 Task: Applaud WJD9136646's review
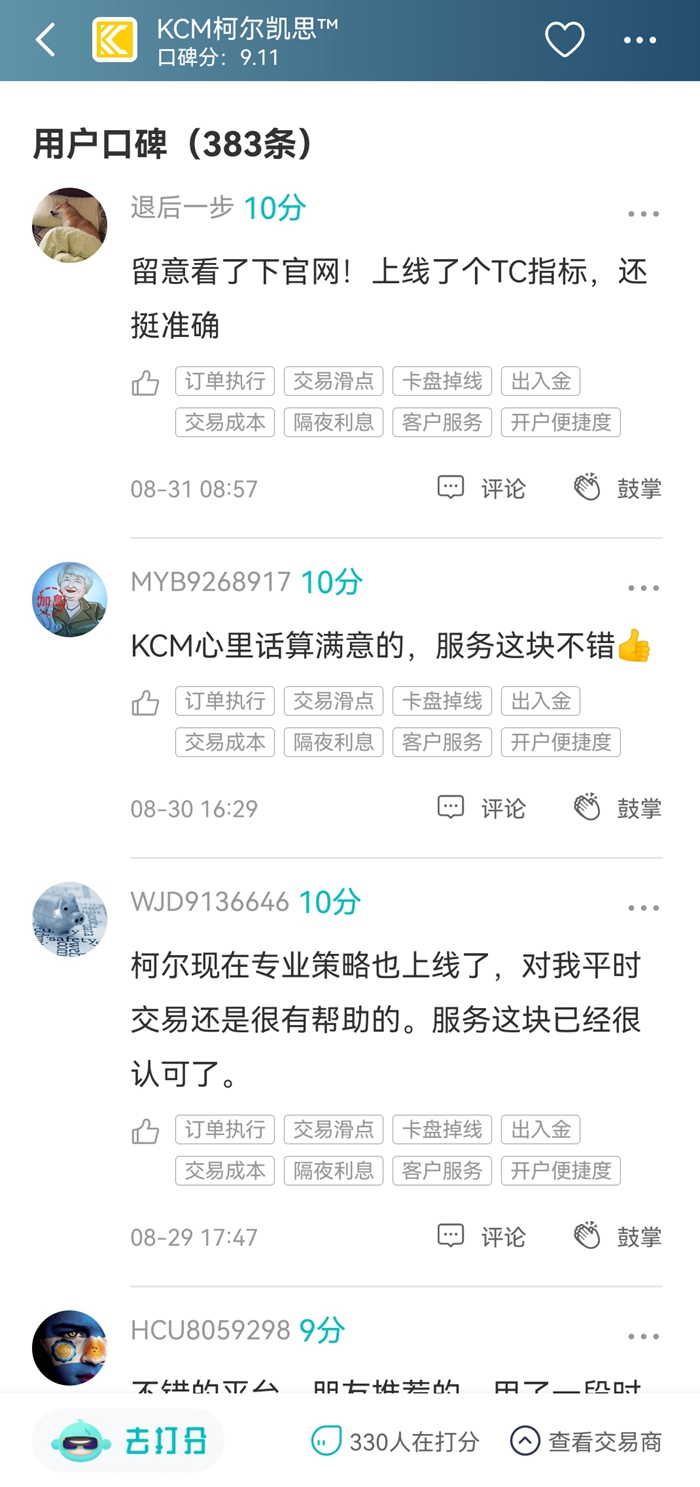617,1236
